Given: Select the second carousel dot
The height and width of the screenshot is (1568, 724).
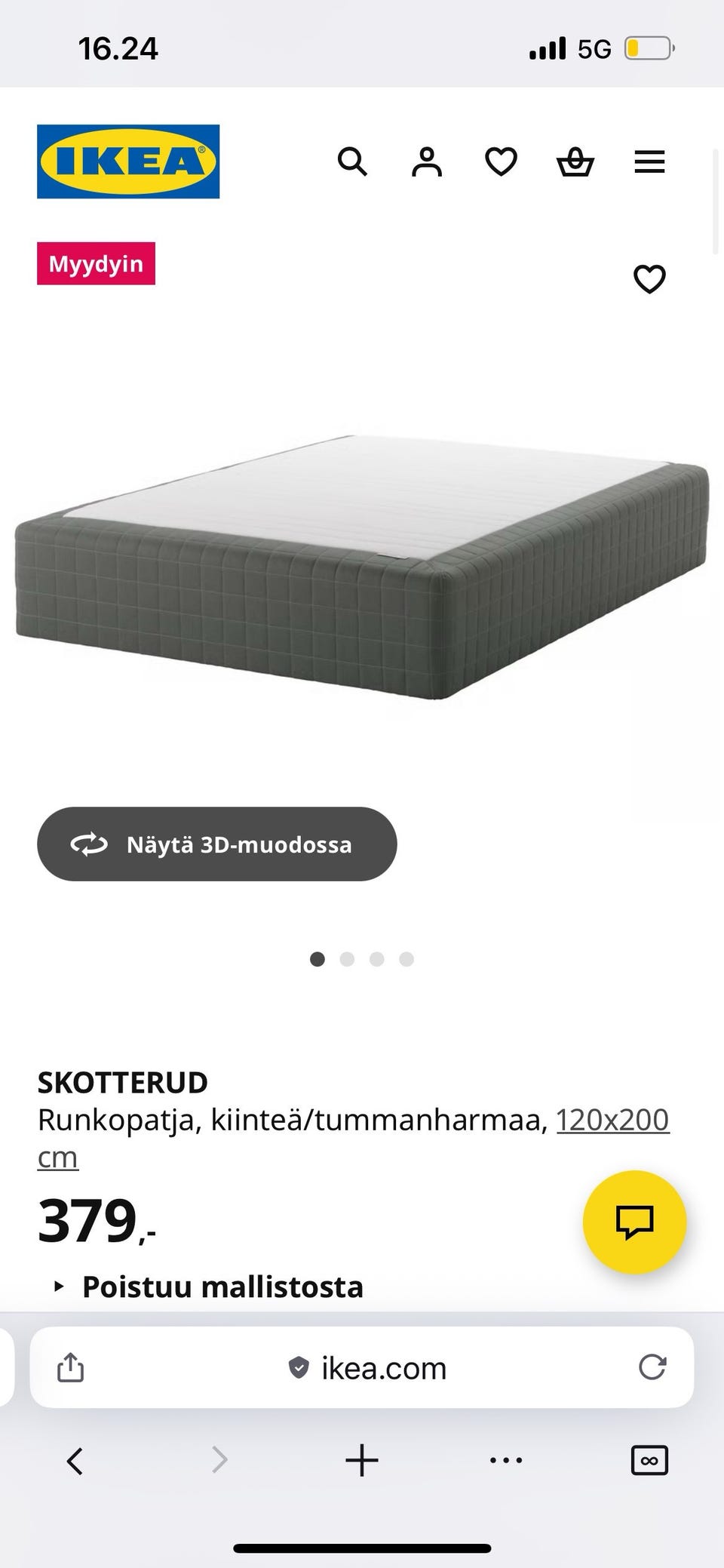Looking at the screenshot, I should [x=348, y=959].
